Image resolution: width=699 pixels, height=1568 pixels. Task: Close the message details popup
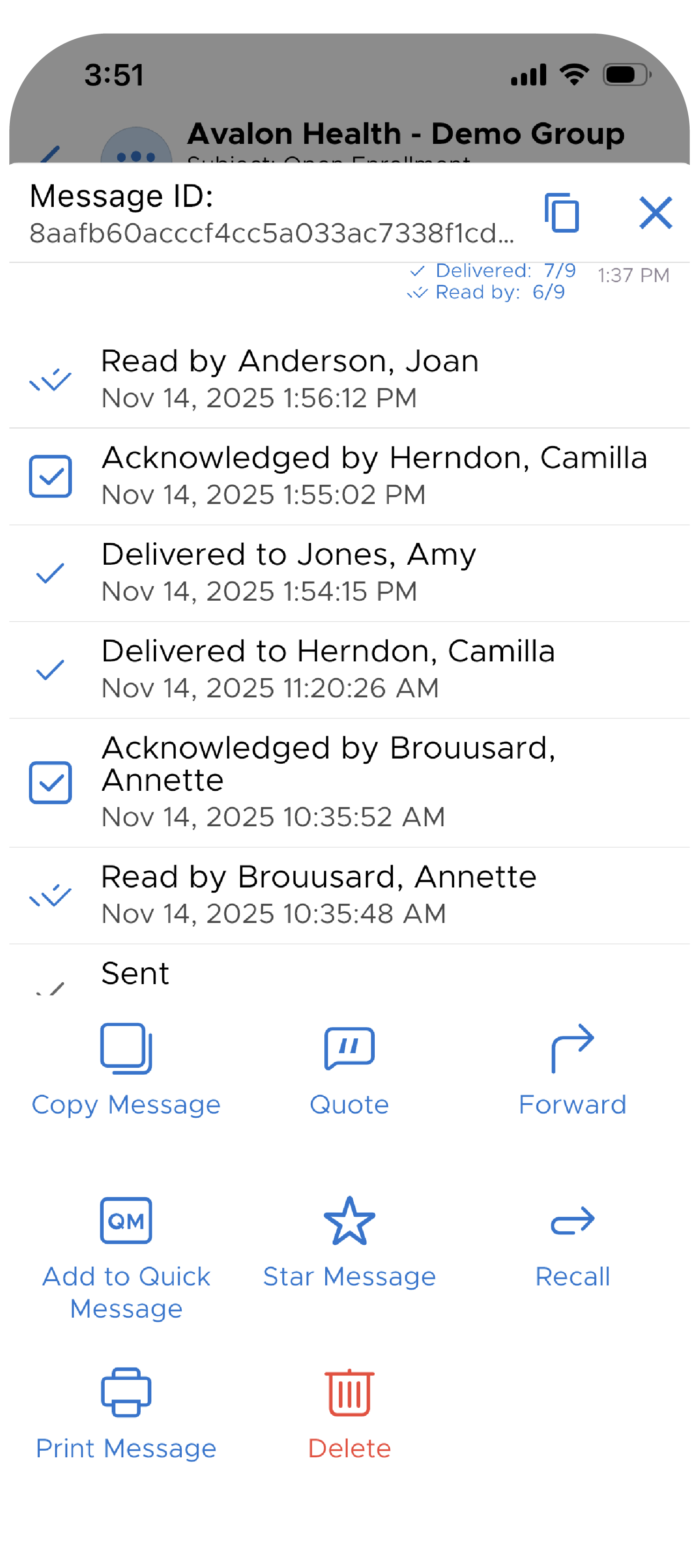coord(655,213)
